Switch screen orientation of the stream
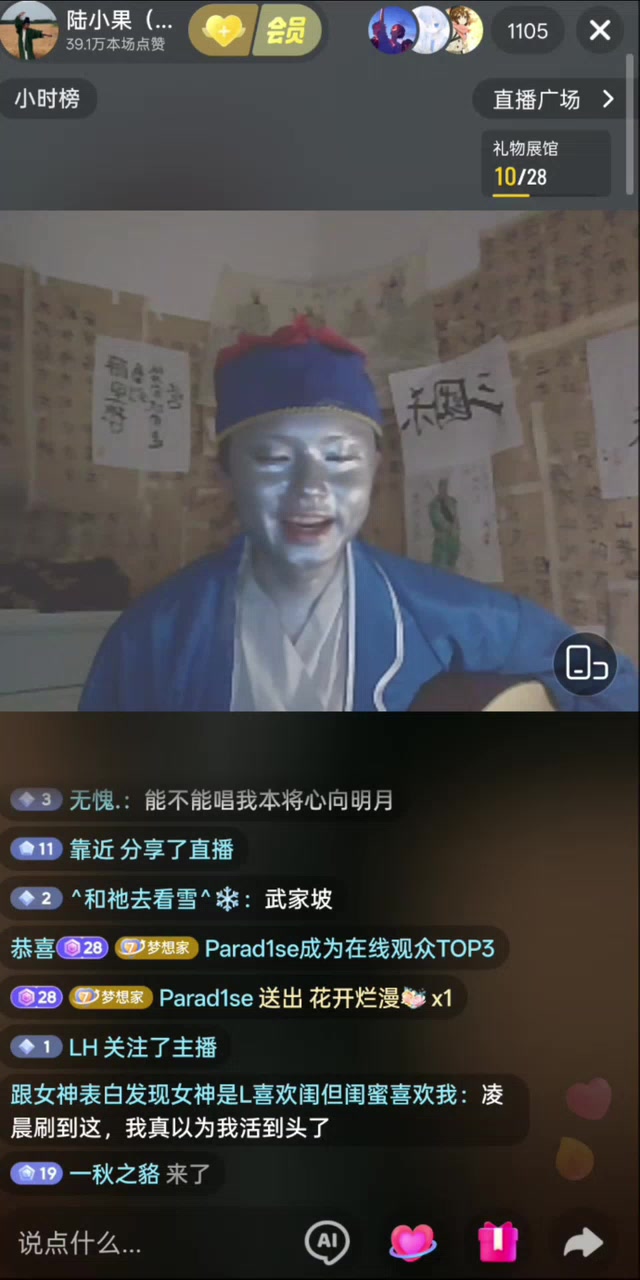The height and width of the screenshot is (1280, 640). (x=585, y=663)
